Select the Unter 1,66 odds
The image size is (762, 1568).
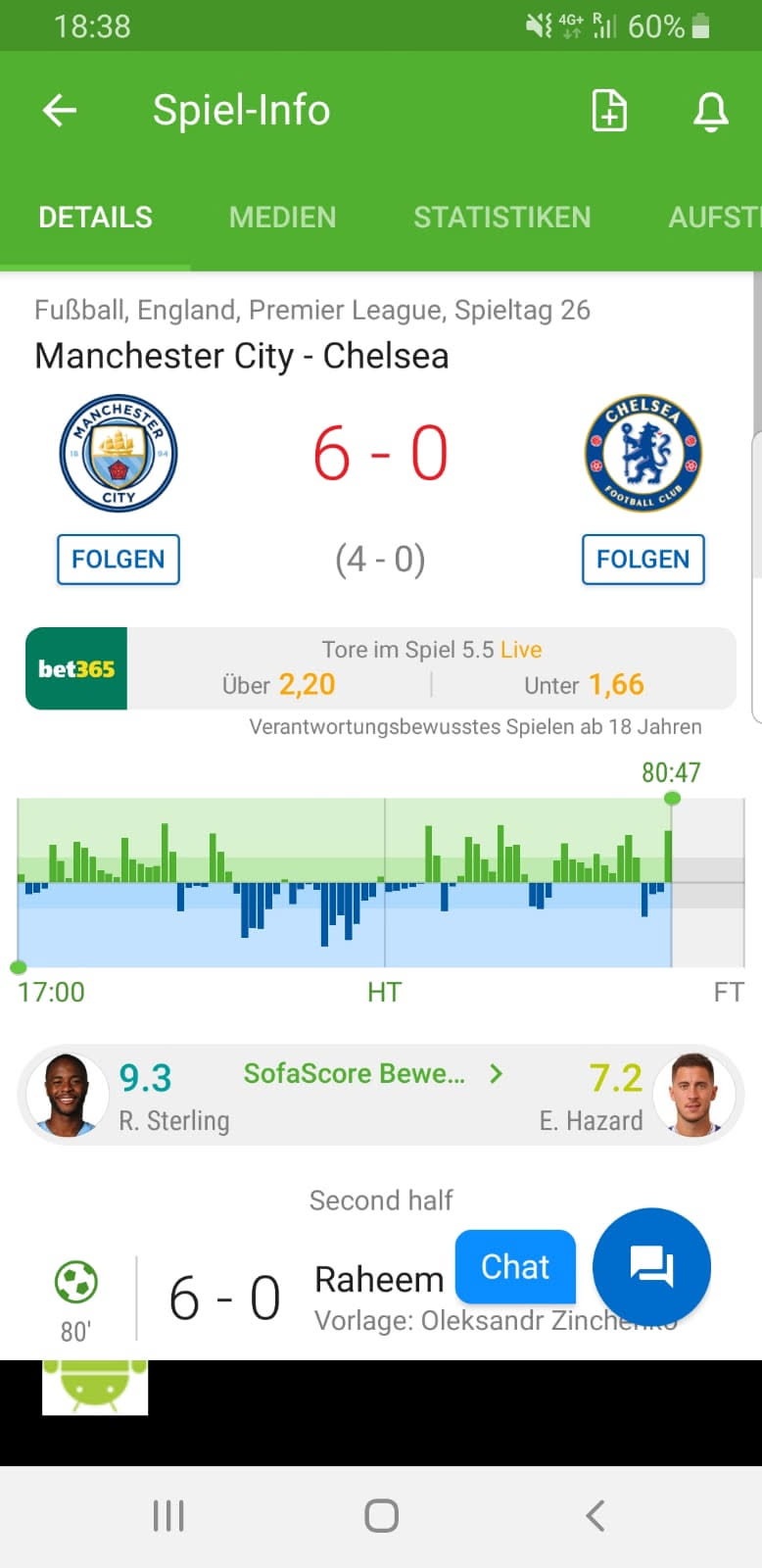point(584,684)
